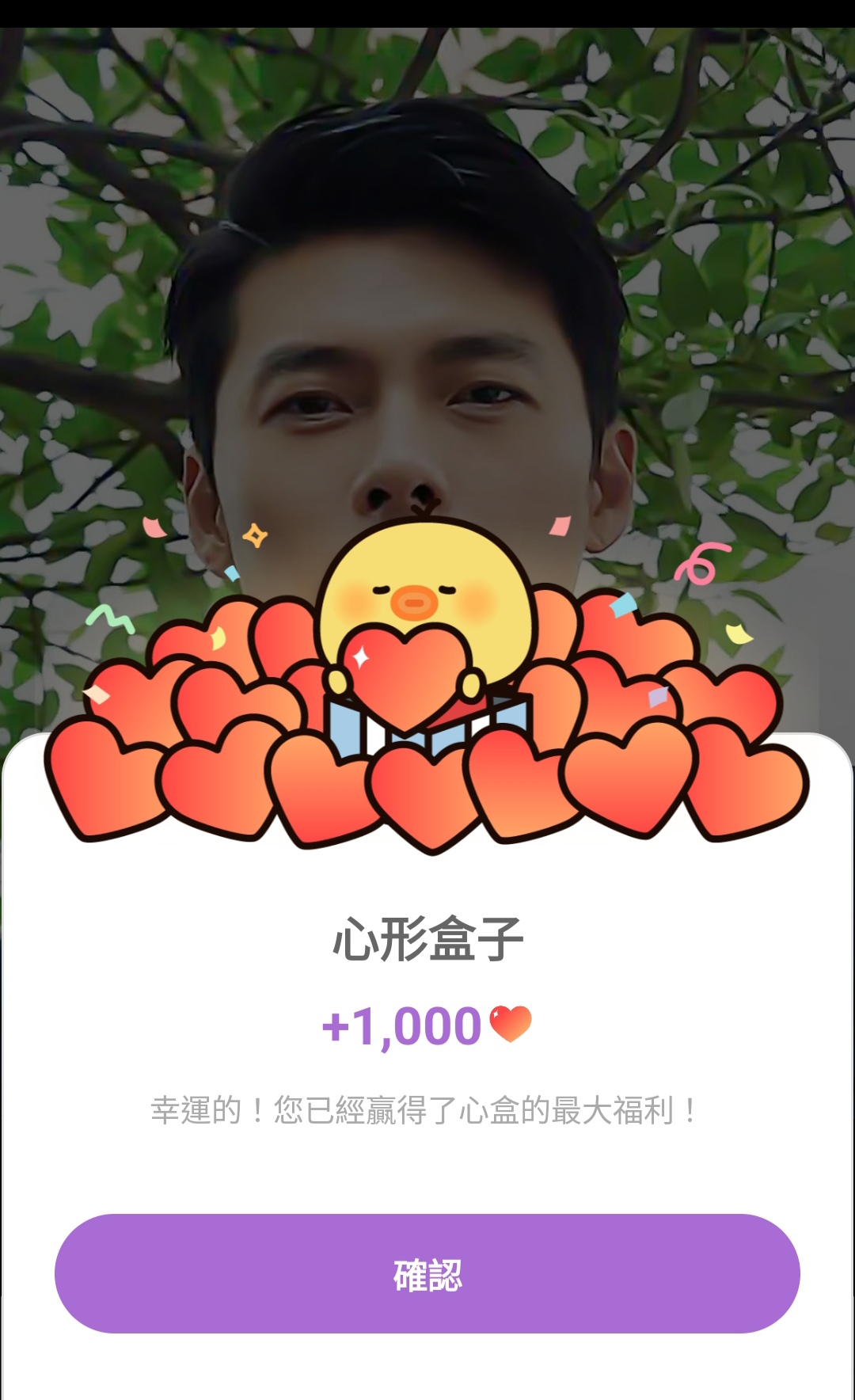This screenshot has height=1400, width=855.
Task: Click the rounded top edge of the popup card
Action: point(427,736)
